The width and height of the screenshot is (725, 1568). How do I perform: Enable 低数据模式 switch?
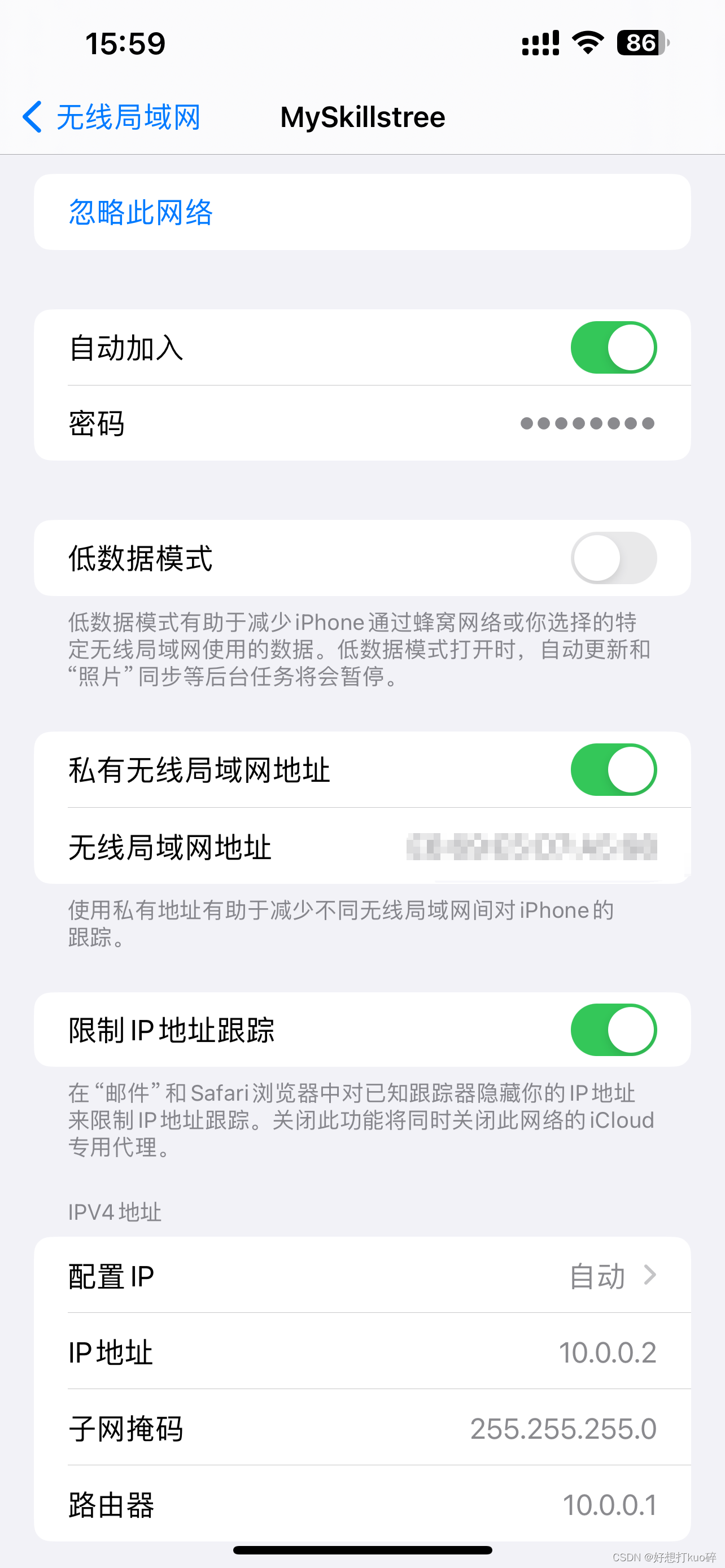pos(613,558)
